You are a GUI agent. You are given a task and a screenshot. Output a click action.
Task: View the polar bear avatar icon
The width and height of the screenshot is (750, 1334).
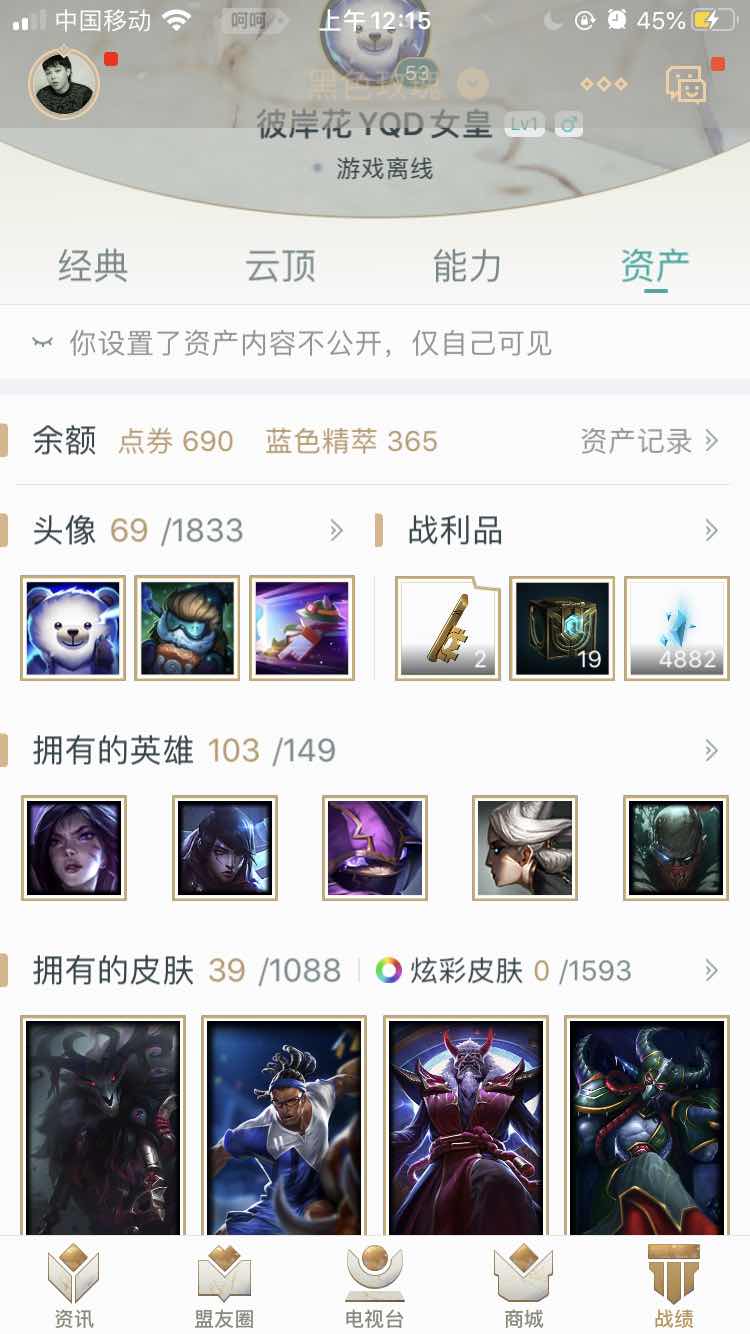click(x=73, y=628)
